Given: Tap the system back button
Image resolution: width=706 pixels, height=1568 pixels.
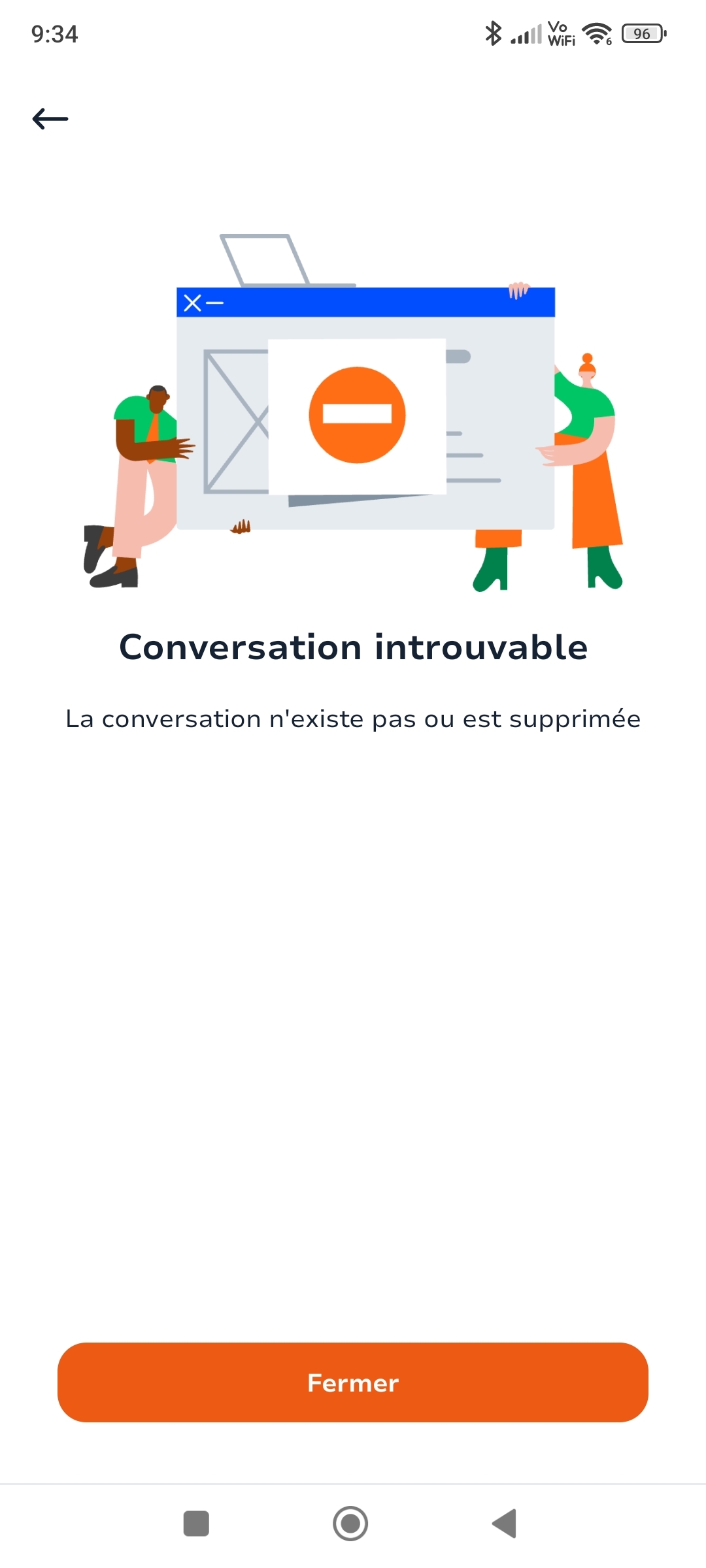Looking at the screenshot, I should click(505, 1524).
